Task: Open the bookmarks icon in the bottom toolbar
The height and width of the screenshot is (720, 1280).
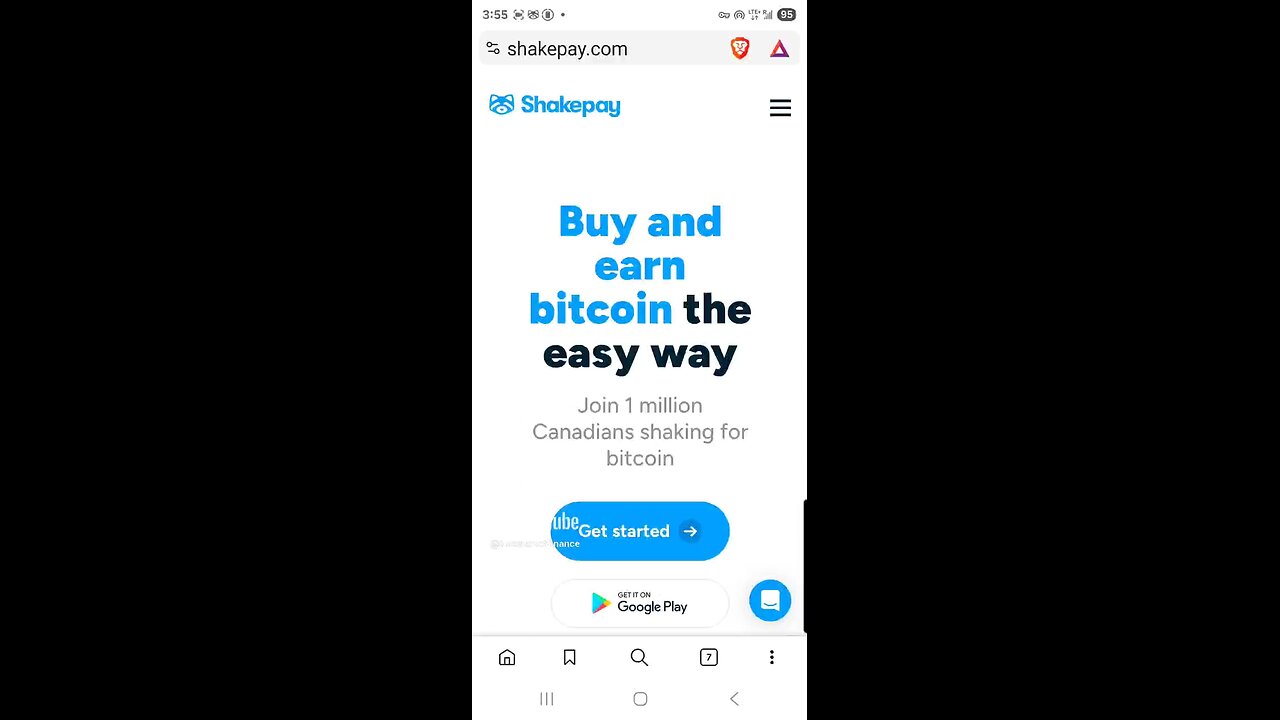Action: pos(569,657)
